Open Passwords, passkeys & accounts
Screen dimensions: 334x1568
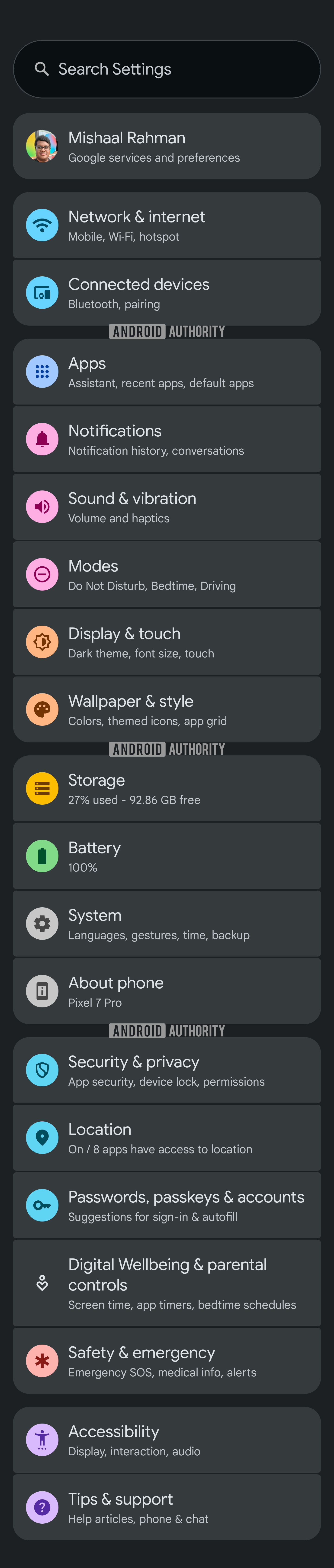click(x=167, y=1206)
